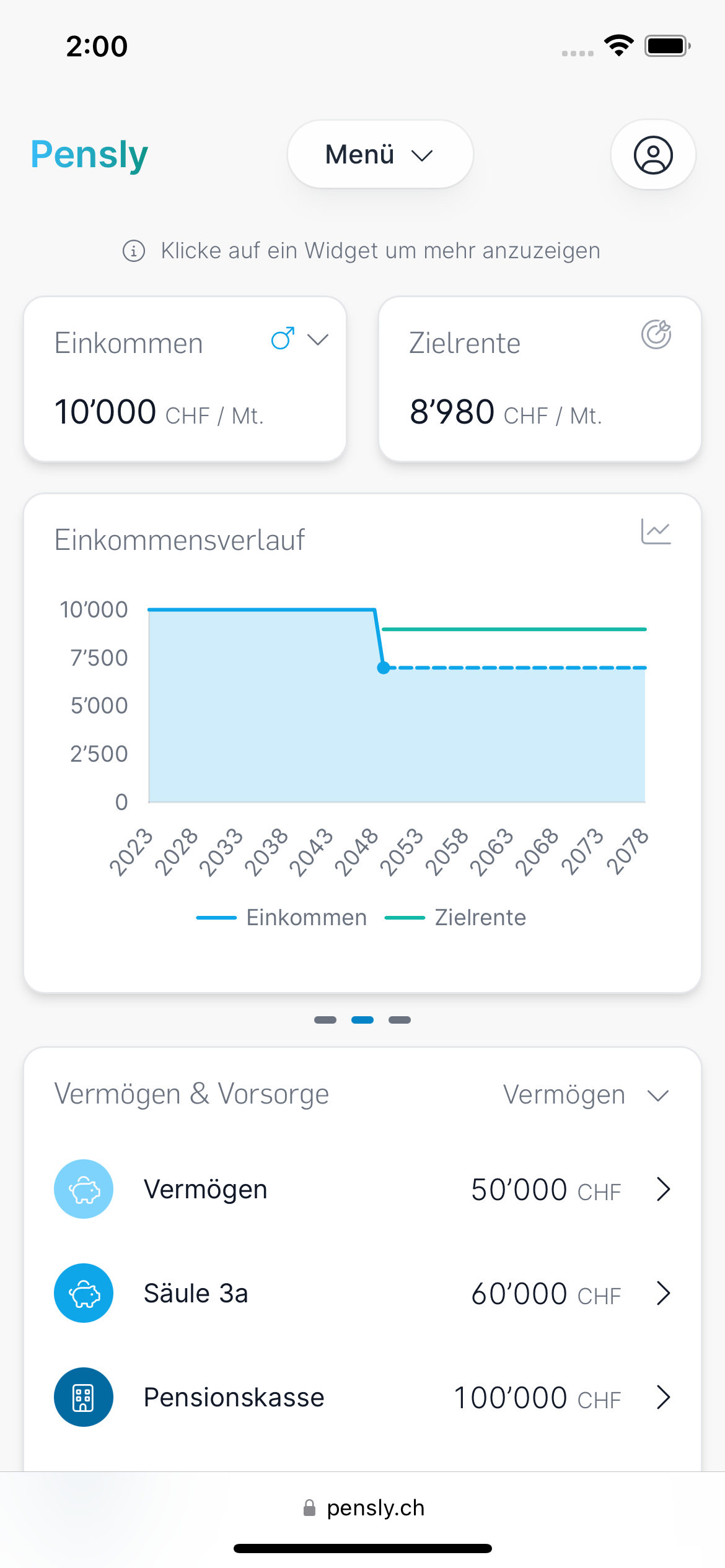Go to the third carousel page dot
725x1568 pixels.
pyautogui.click(x=400, y=1020)
